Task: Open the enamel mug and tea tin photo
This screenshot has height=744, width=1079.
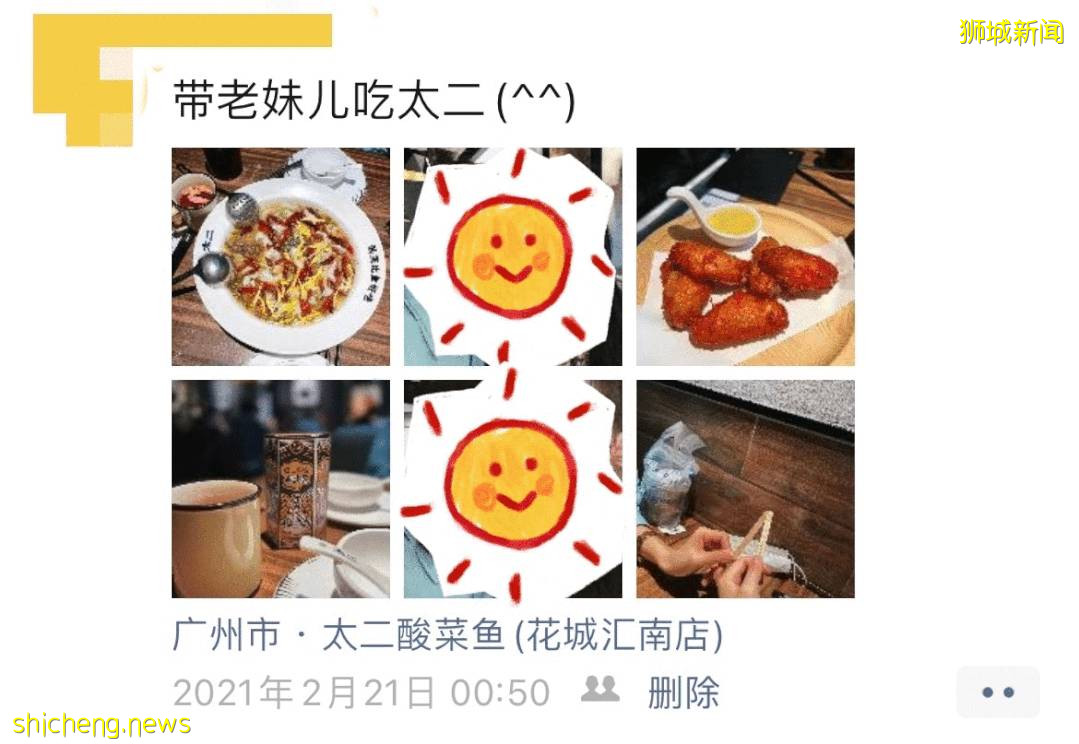Action: click(x=280, y=489)
